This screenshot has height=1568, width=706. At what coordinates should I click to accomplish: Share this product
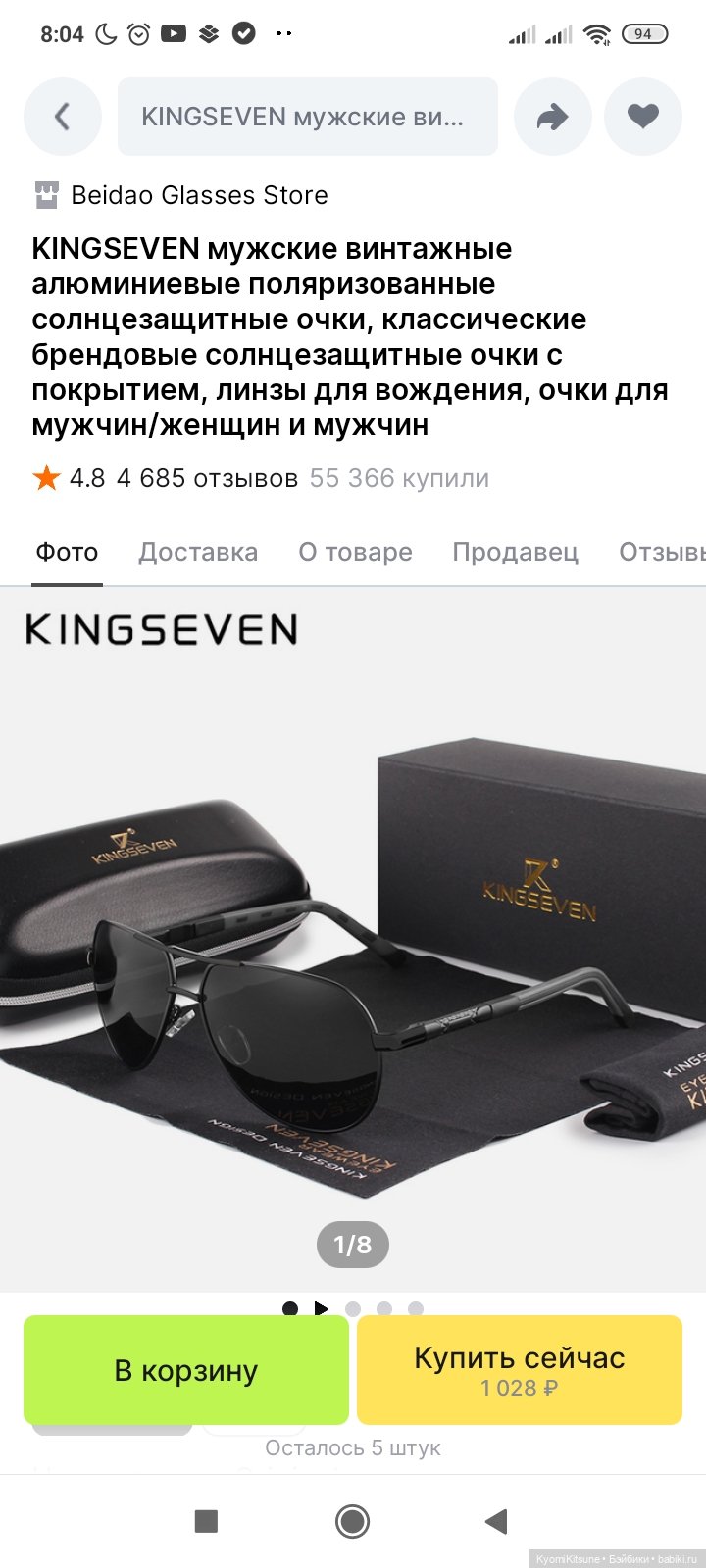[x=552, y=118]
